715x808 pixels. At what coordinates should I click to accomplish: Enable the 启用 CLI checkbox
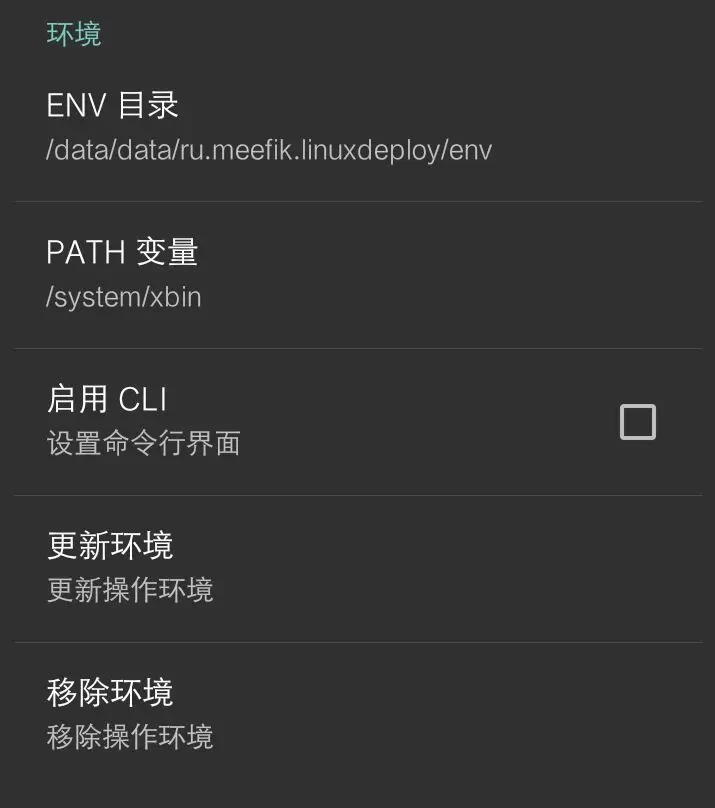(637, 422)
